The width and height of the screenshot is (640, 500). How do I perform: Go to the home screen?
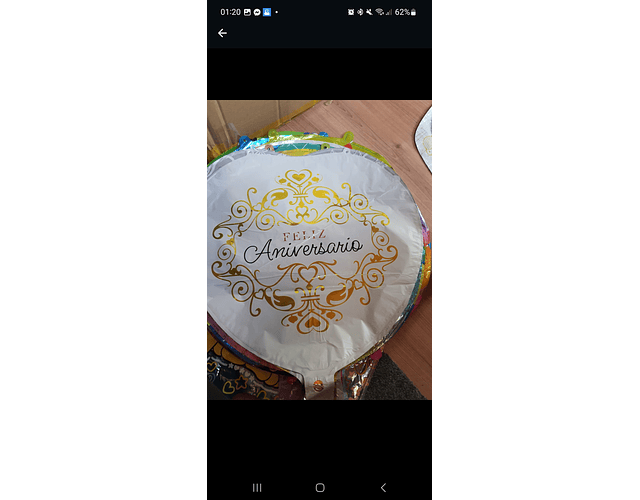(x=320, y=487)
